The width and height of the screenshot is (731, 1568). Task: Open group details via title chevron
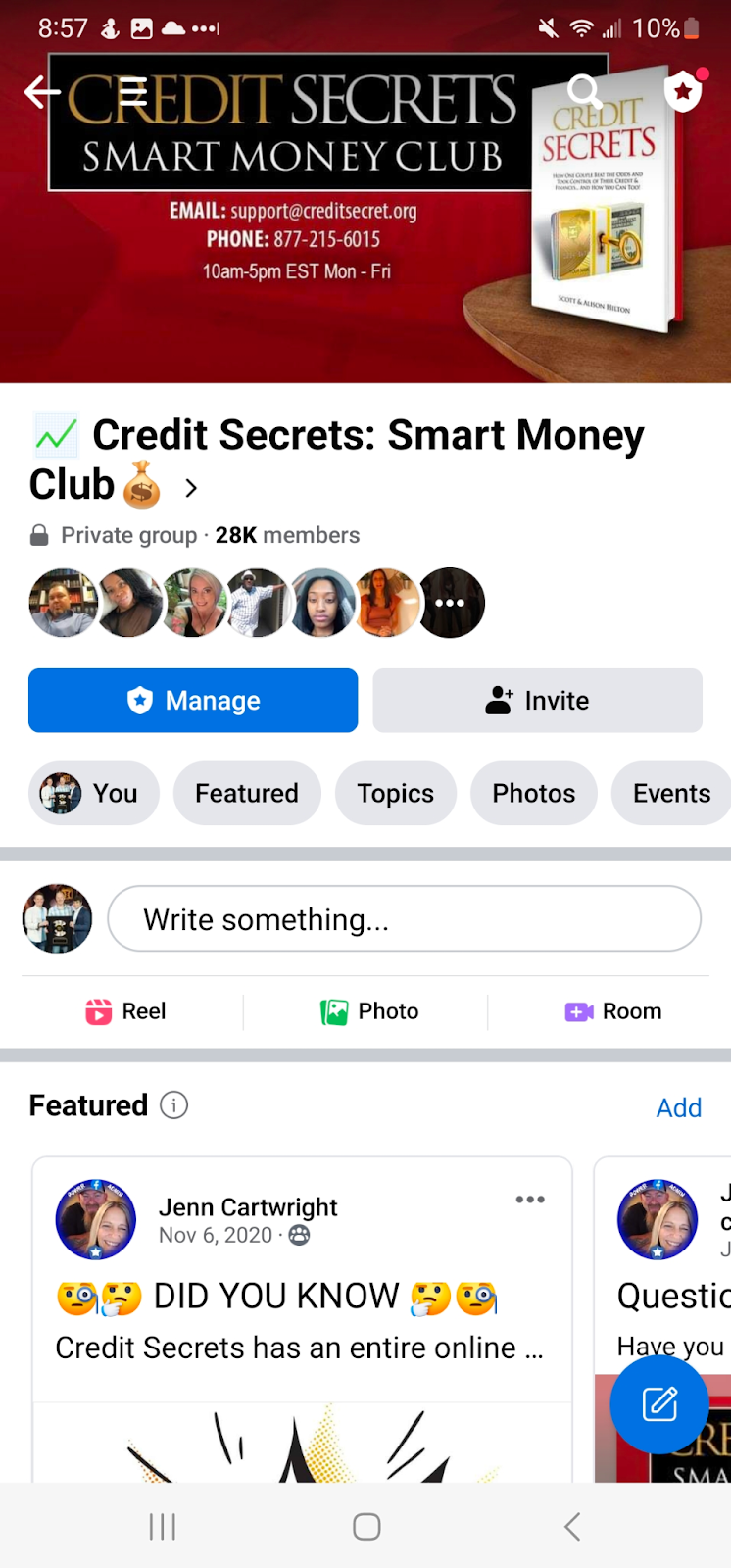point(192,488)
